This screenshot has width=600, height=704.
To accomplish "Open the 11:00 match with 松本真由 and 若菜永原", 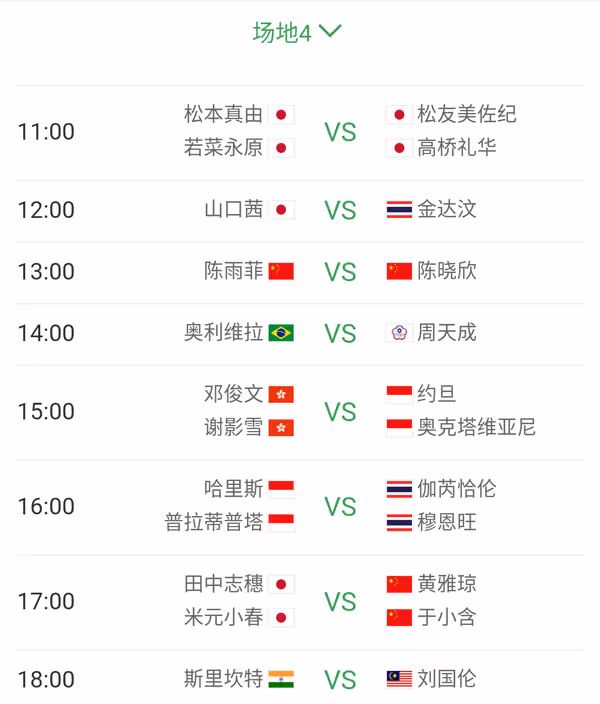I will [340, 132].
